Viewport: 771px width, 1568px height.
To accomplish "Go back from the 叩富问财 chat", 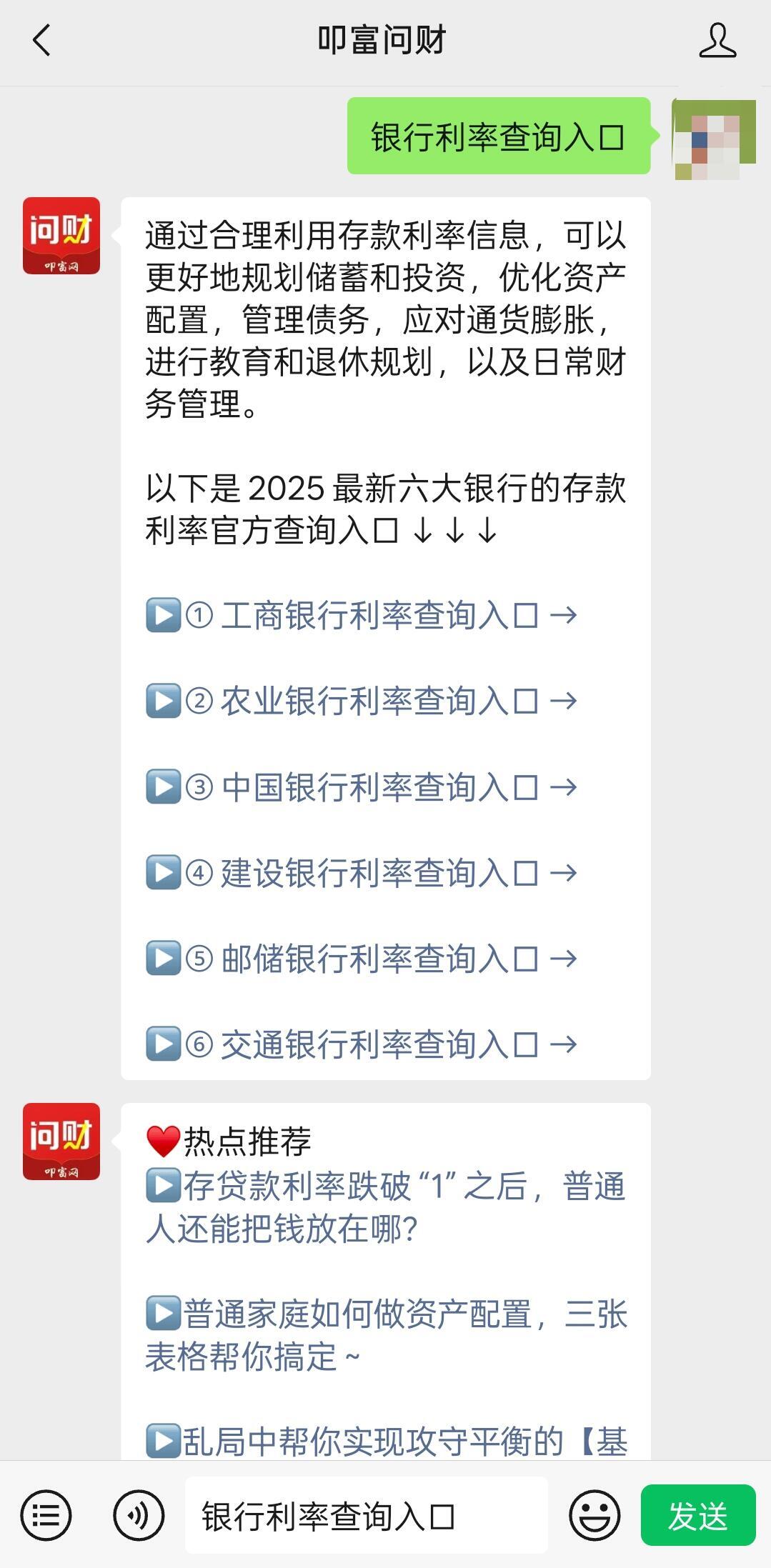I will (x=42, y=40).
